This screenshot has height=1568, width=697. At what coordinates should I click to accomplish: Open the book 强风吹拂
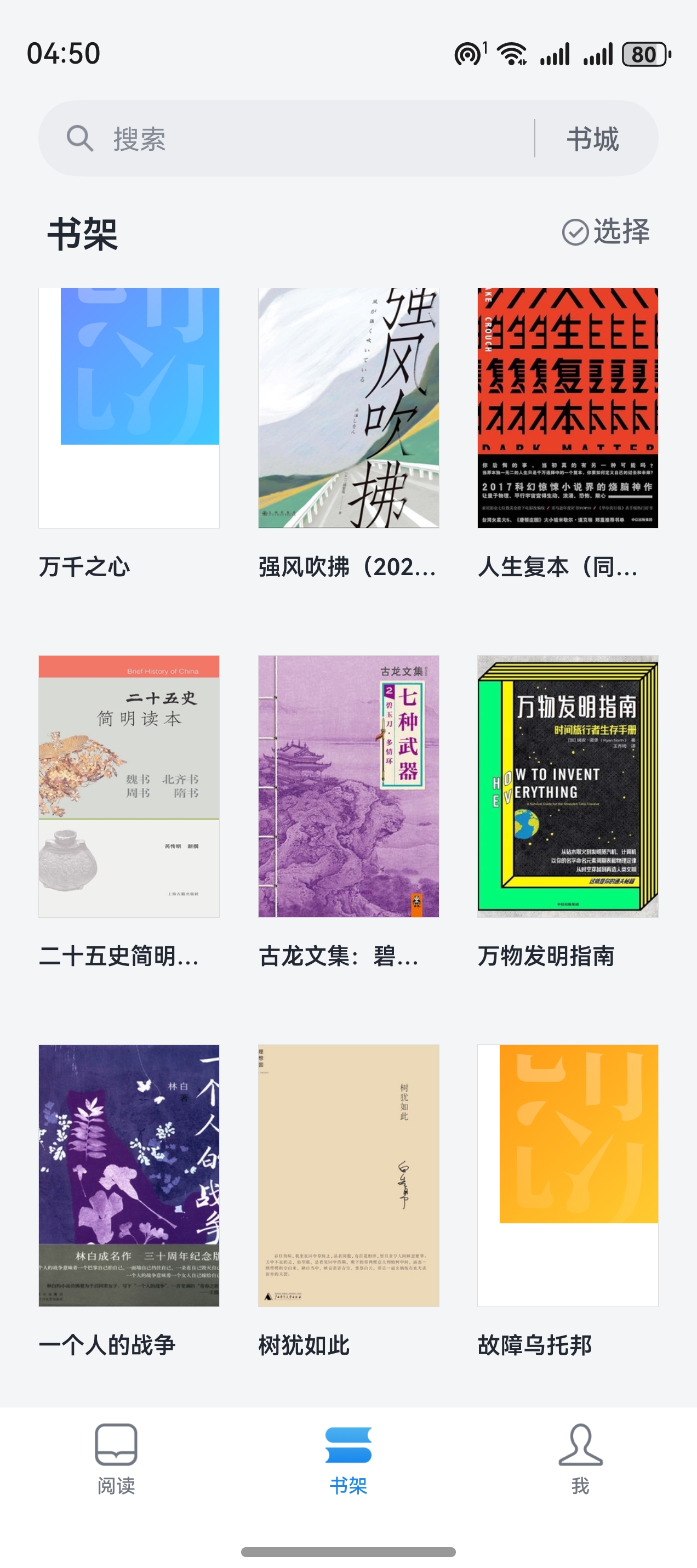pos(348,407)
